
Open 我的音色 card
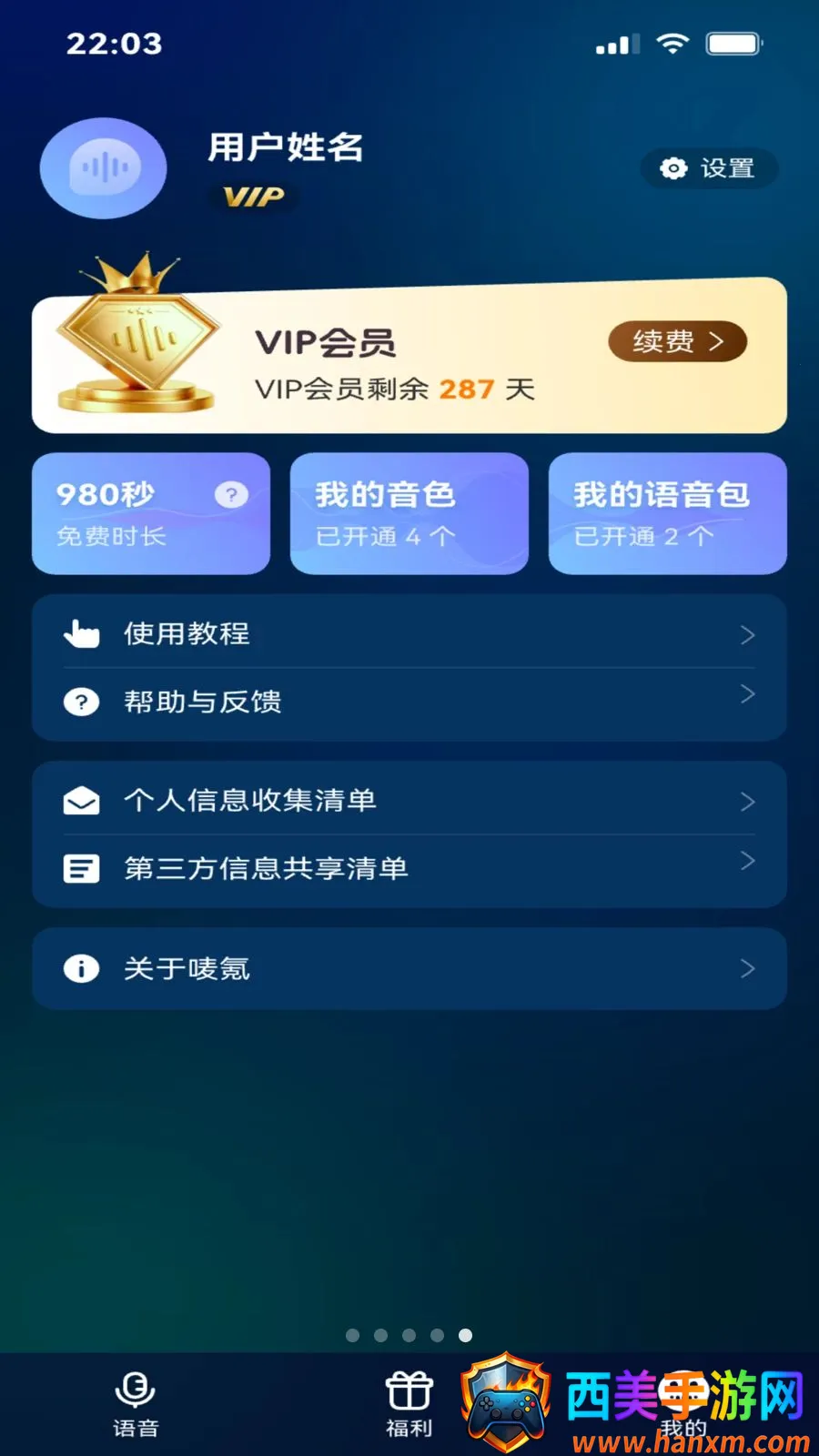[x=409, y=514]
